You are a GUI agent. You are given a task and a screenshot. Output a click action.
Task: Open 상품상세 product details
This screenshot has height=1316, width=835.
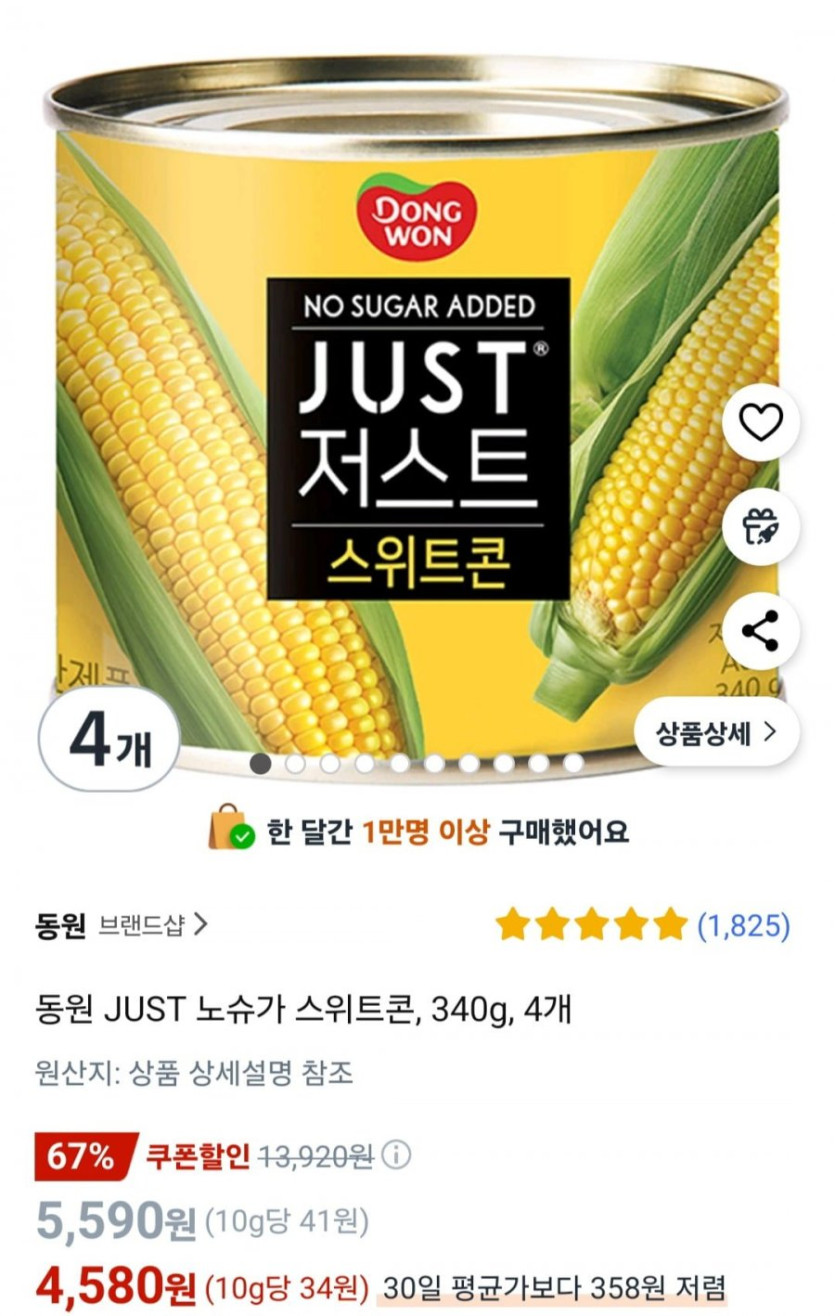[716, 733]
